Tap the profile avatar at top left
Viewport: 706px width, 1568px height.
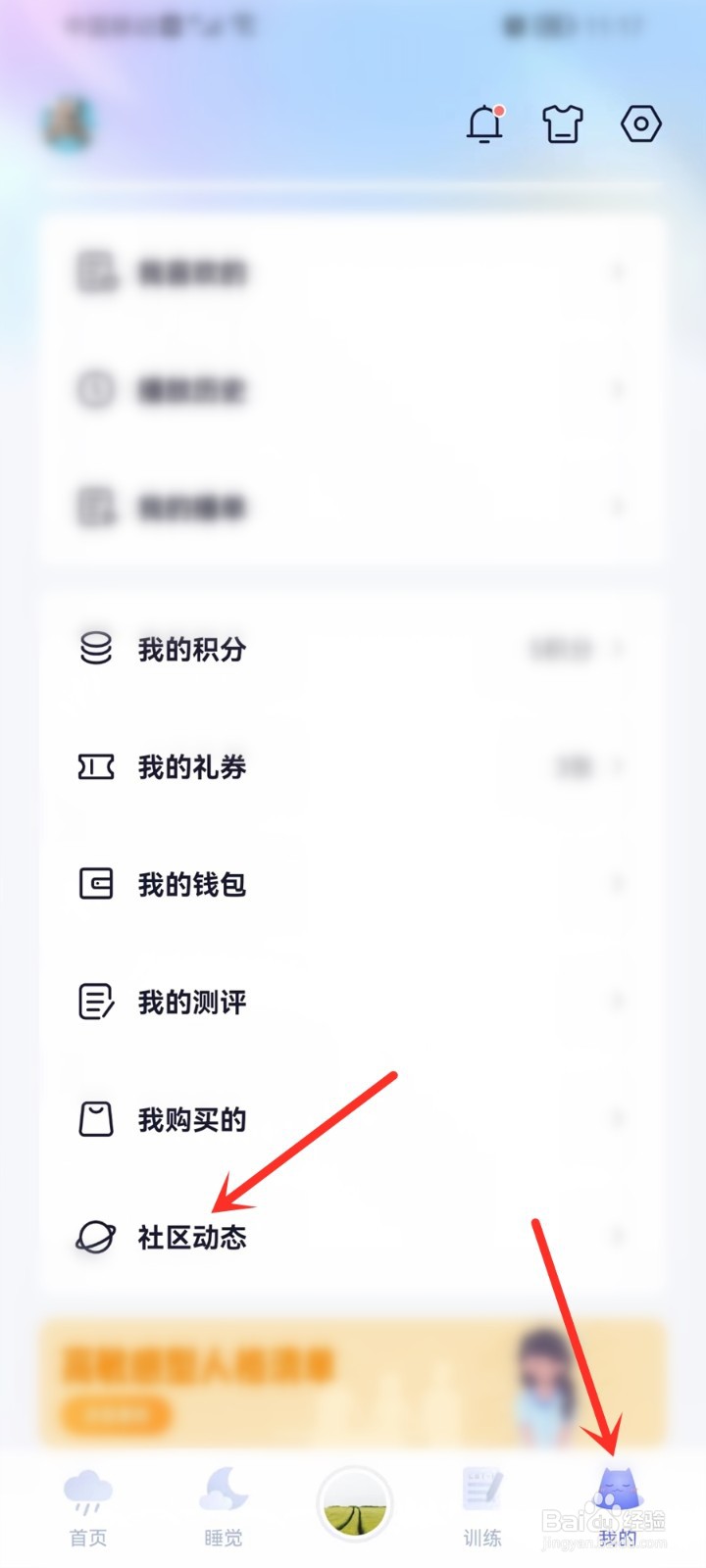70,122
